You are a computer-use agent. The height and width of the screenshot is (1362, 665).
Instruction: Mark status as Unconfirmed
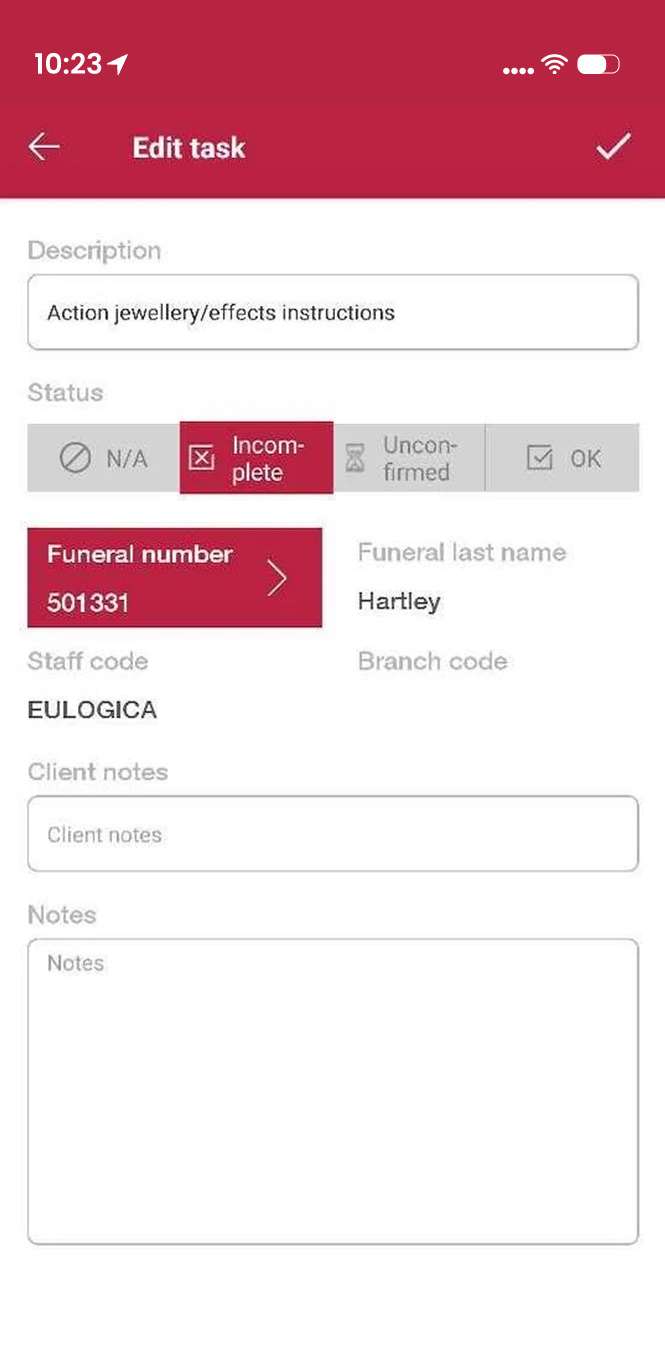[x=409, y=458]
